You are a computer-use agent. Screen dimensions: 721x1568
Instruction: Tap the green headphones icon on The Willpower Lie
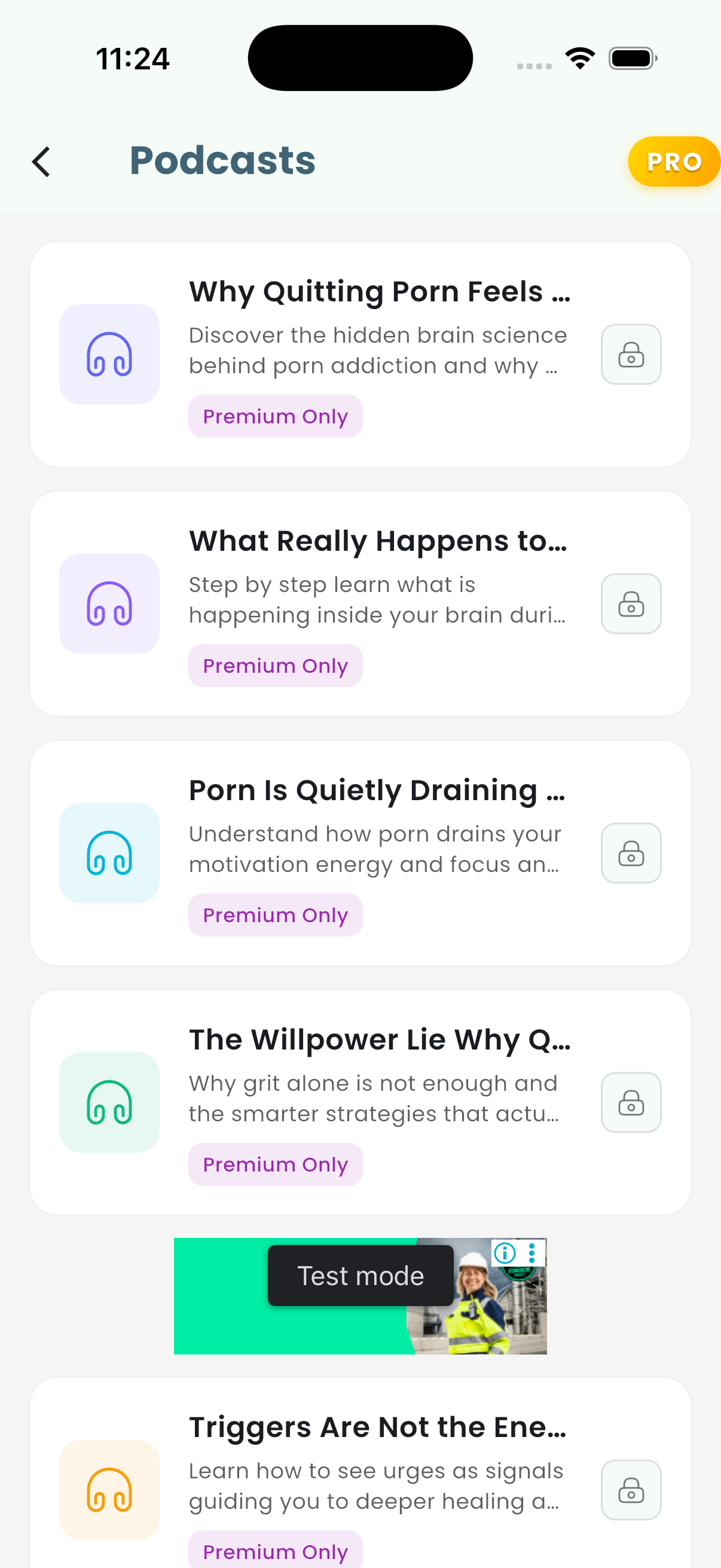[109, 1103]
